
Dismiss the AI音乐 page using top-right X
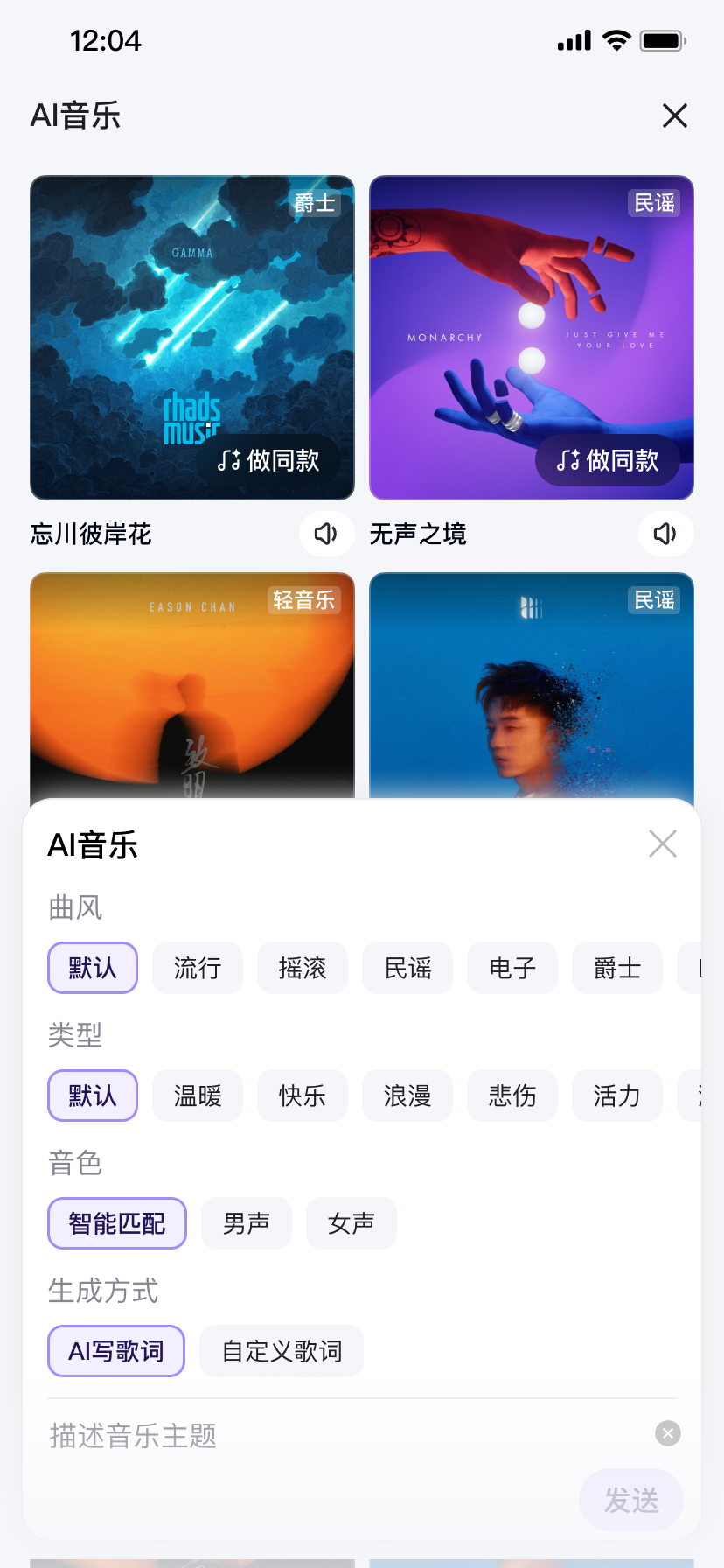[x=674, y=115]
